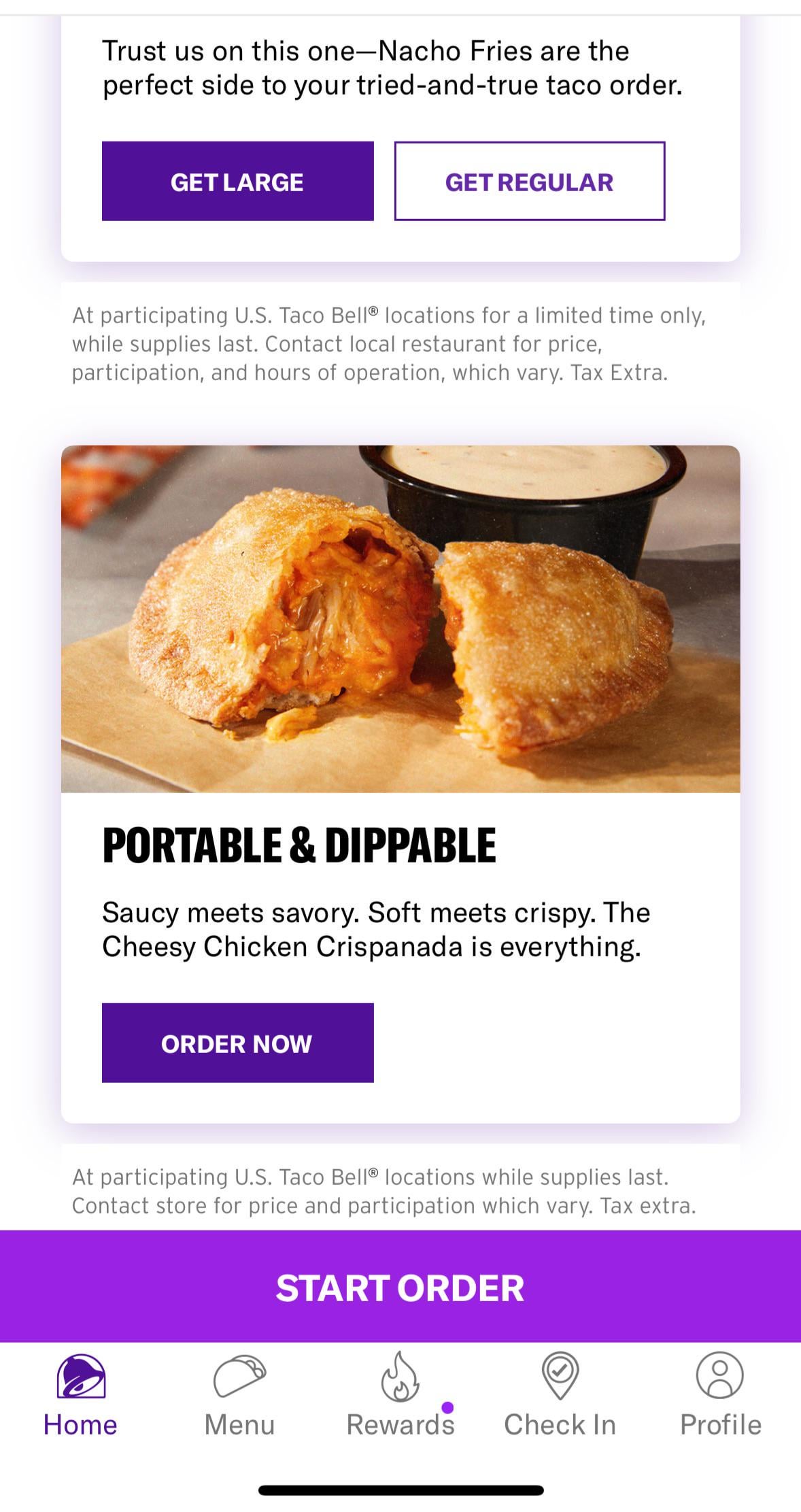Open the Rewards tab
The image size is (801, 1512).
[400, 1396]
